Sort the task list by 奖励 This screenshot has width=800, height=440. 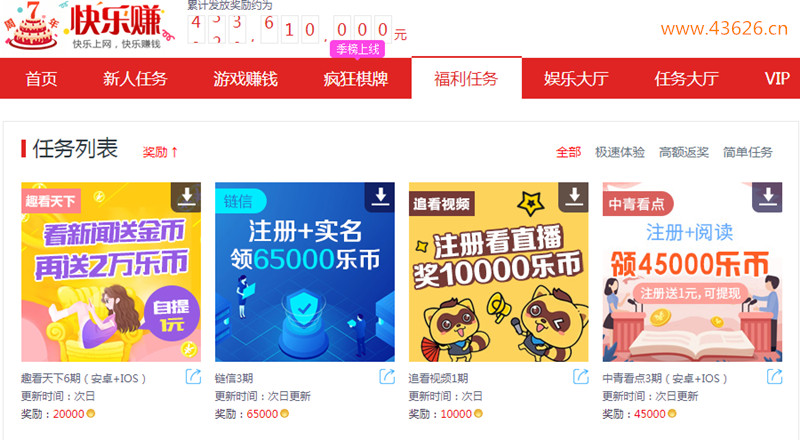pos(160,152)
